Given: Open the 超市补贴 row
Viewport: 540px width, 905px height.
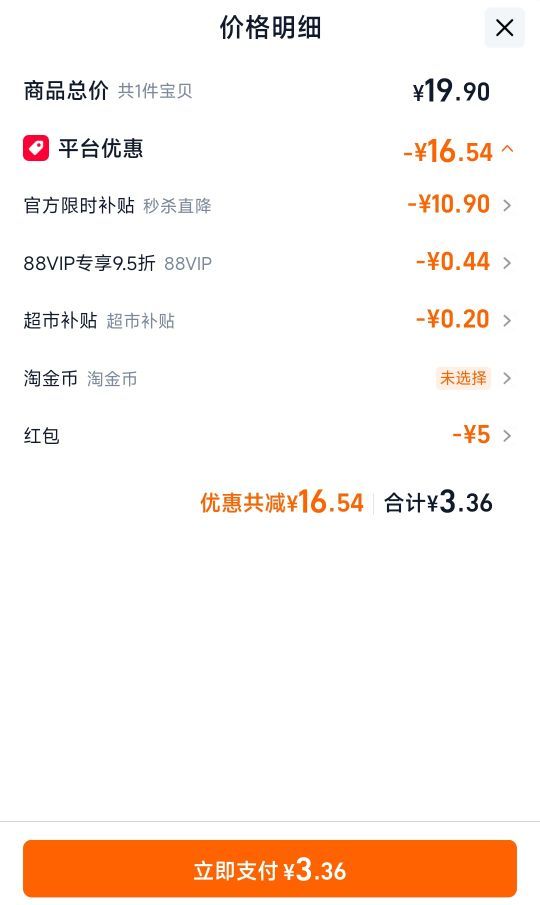Looking at the screenshot, I should [268, 320].
